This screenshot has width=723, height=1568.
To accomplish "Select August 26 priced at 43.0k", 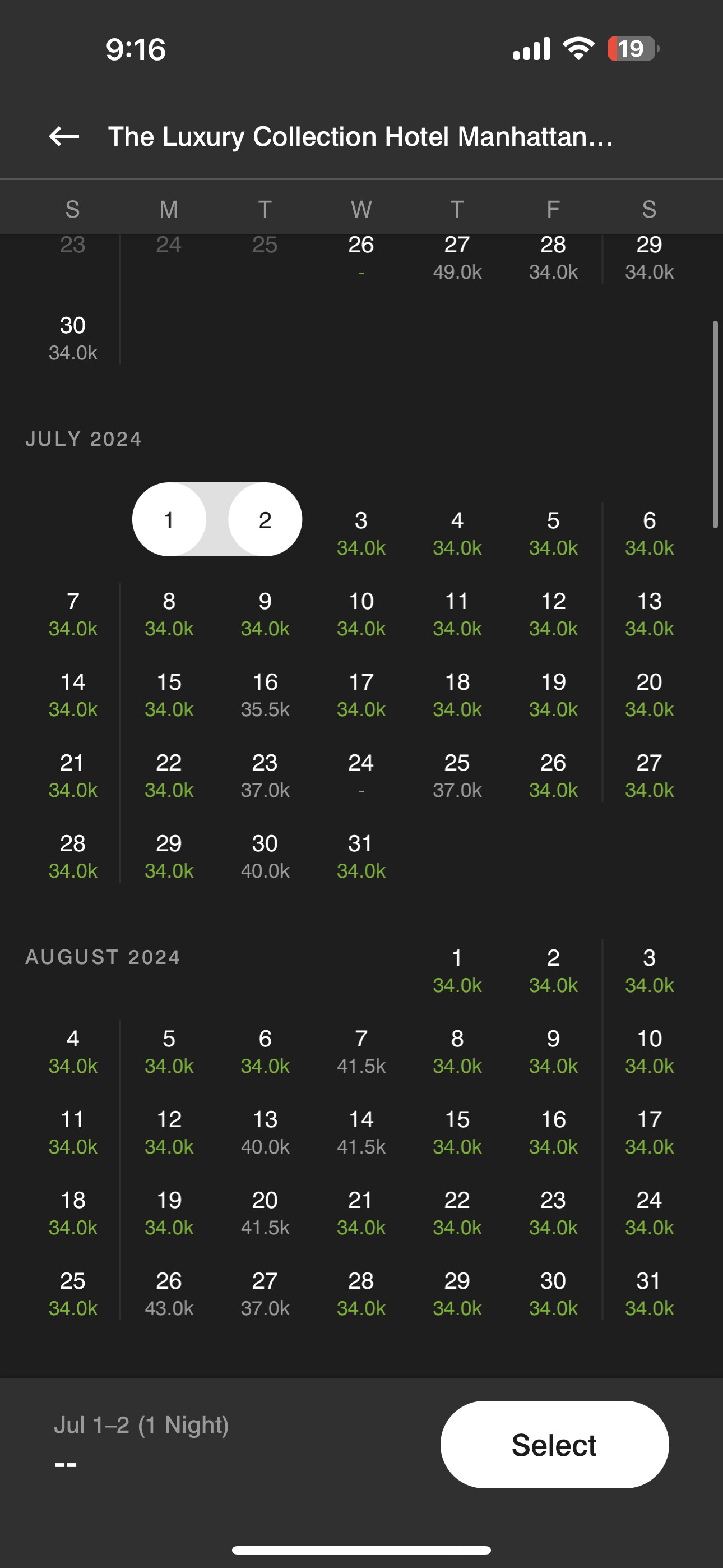I will tap(169, 1293).
